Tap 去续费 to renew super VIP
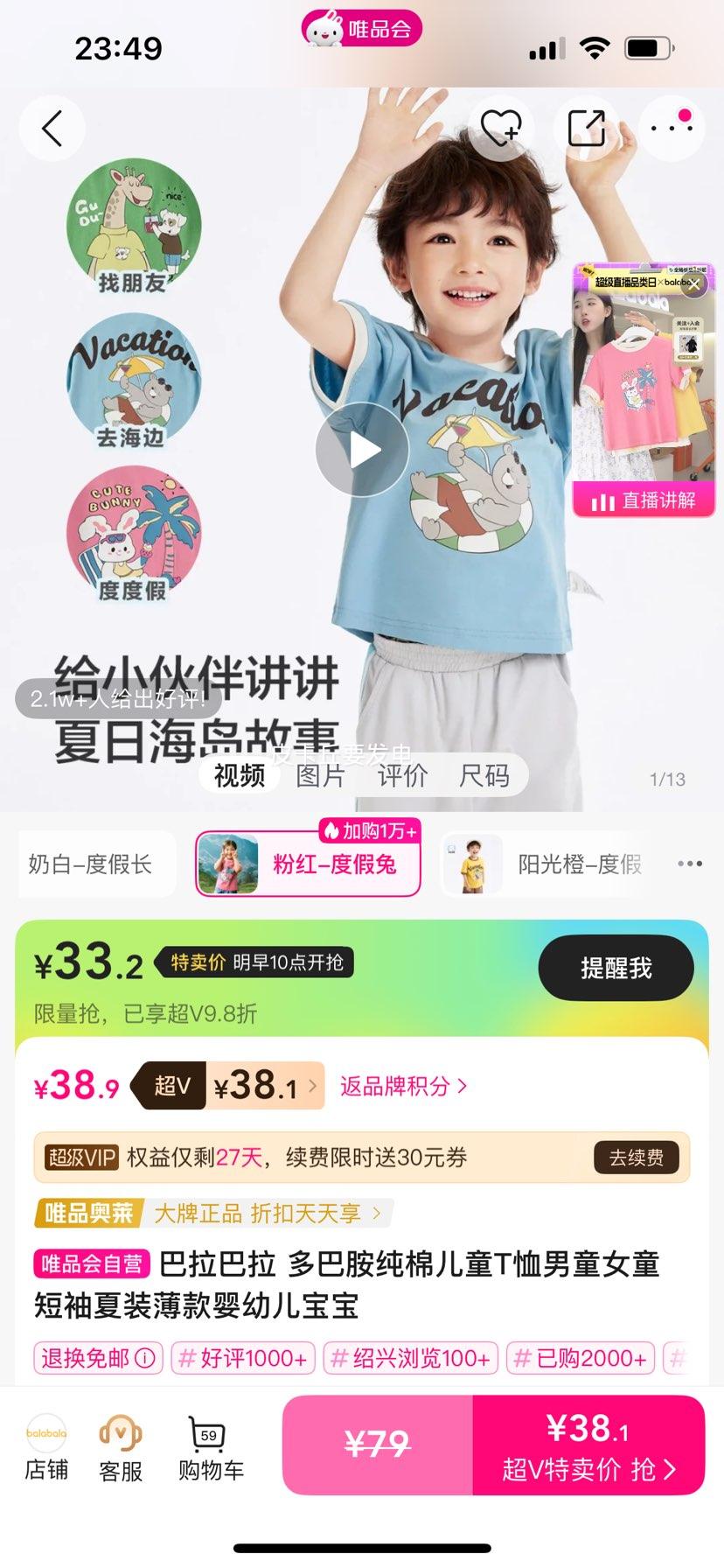 point(636,1158)
